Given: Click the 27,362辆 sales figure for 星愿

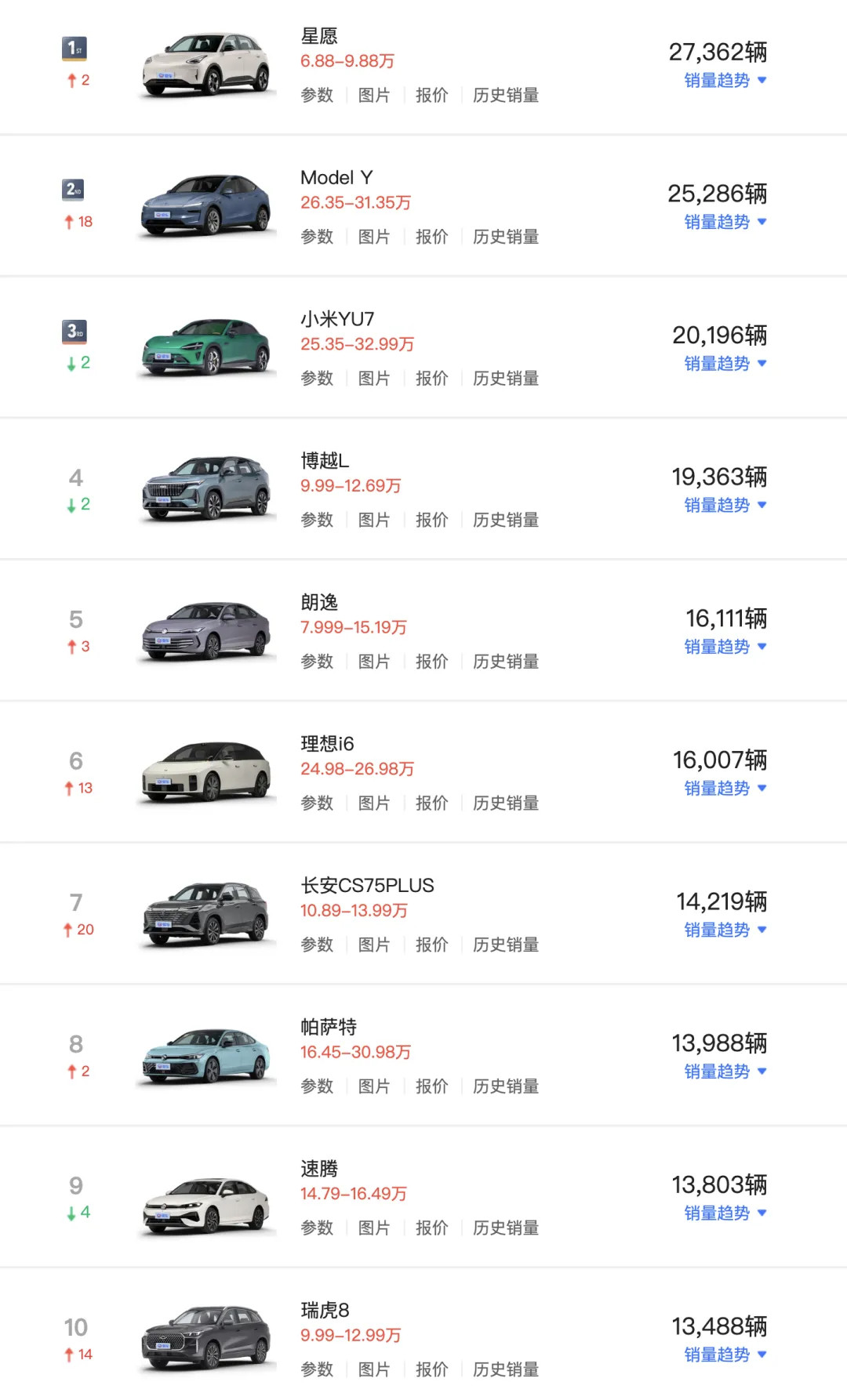Looking at the screenshot, I should (718, 50).
